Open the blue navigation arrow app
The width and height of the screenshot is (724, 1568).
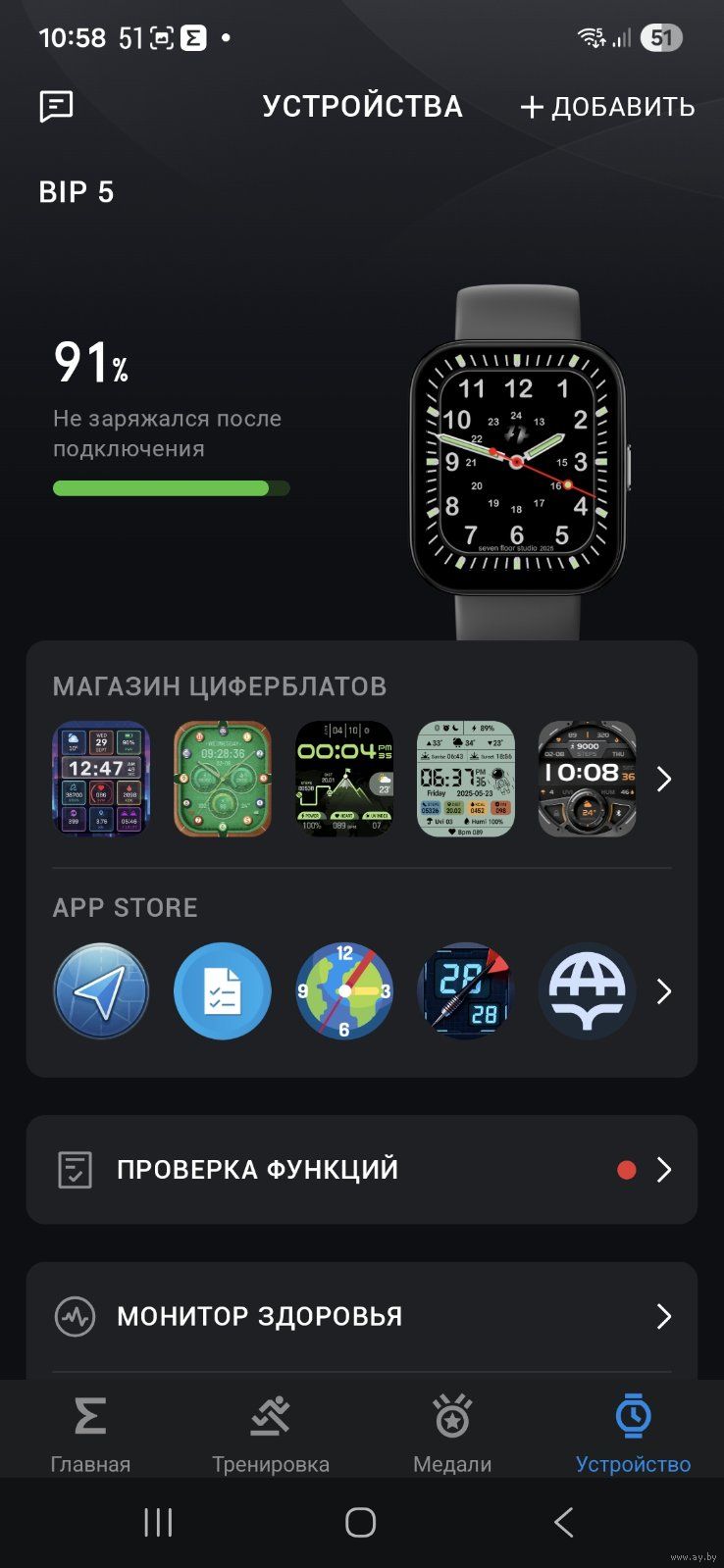coord(101,991)
